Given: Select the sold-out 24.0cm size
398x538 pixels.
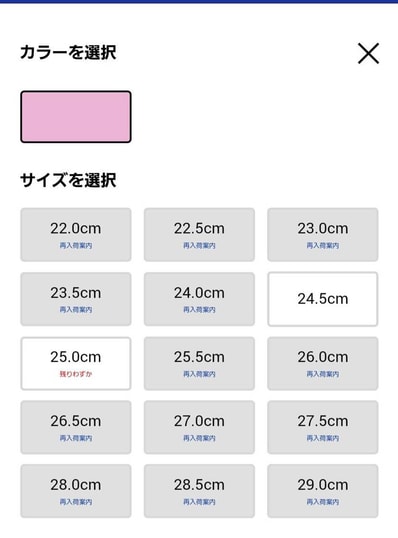Looking at the screenshot, I should [x=199, y=299].
